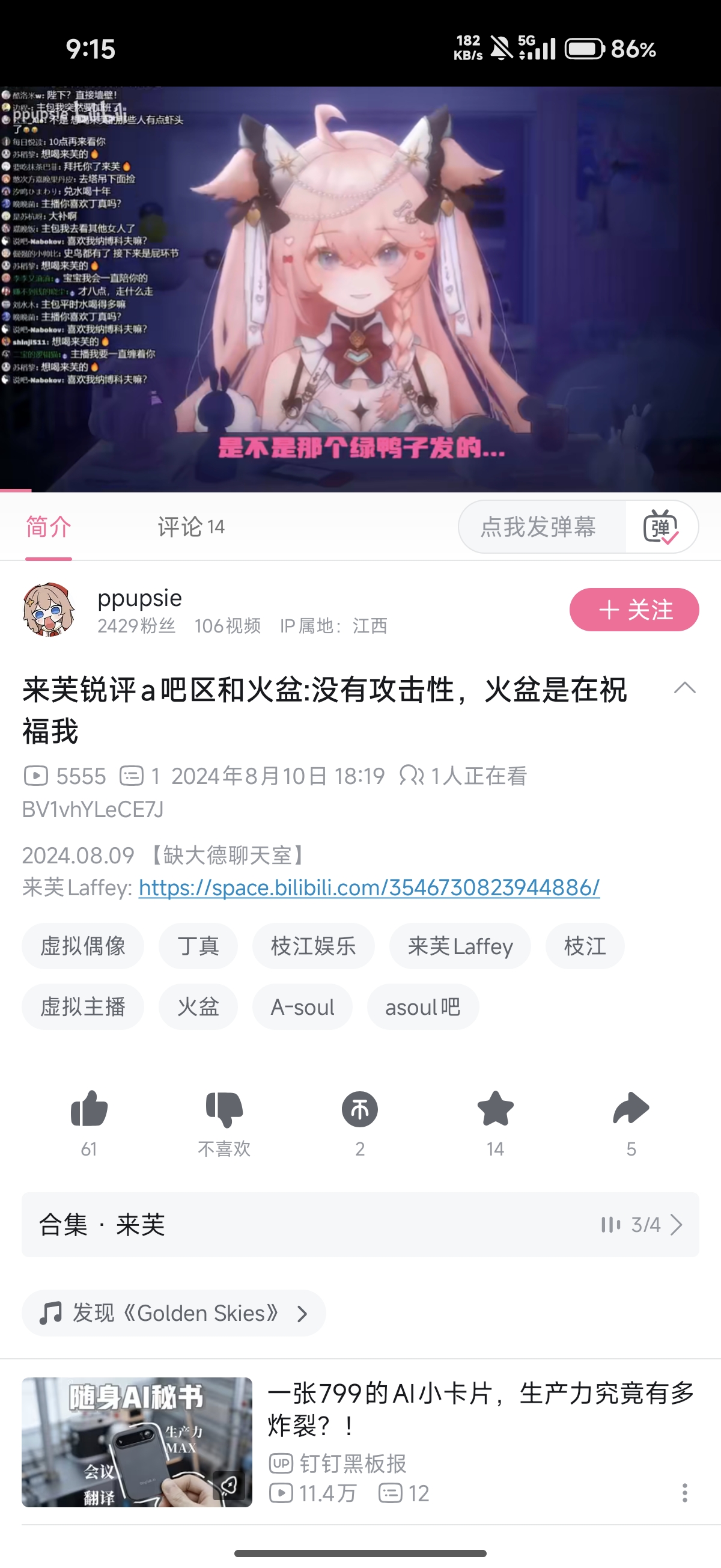Add the video to favorites star
This screenshot has height=1568, width=721.
coord(495,1110)
